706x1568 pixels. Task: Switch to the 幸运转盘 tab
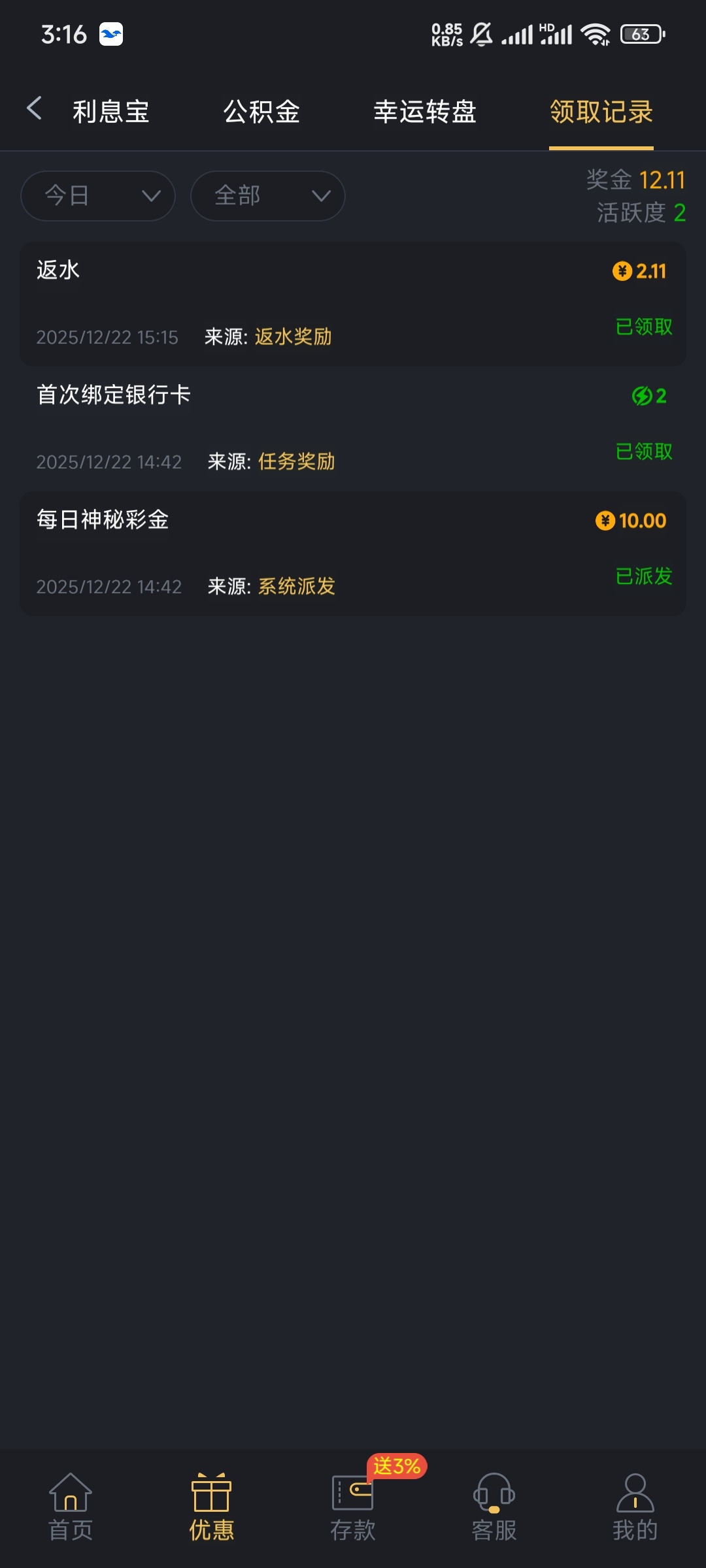pos(425,112)
